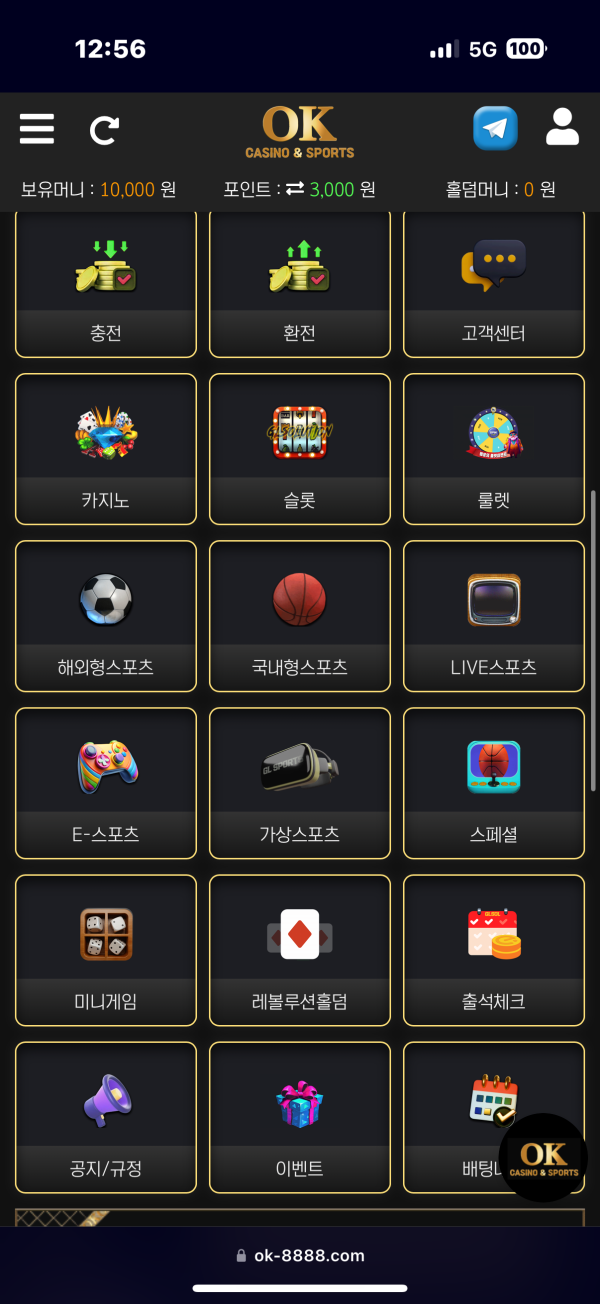Viewport: 600px width, 1304px height.
Task: Contact 고객센터 support
Action: point(493,284)
